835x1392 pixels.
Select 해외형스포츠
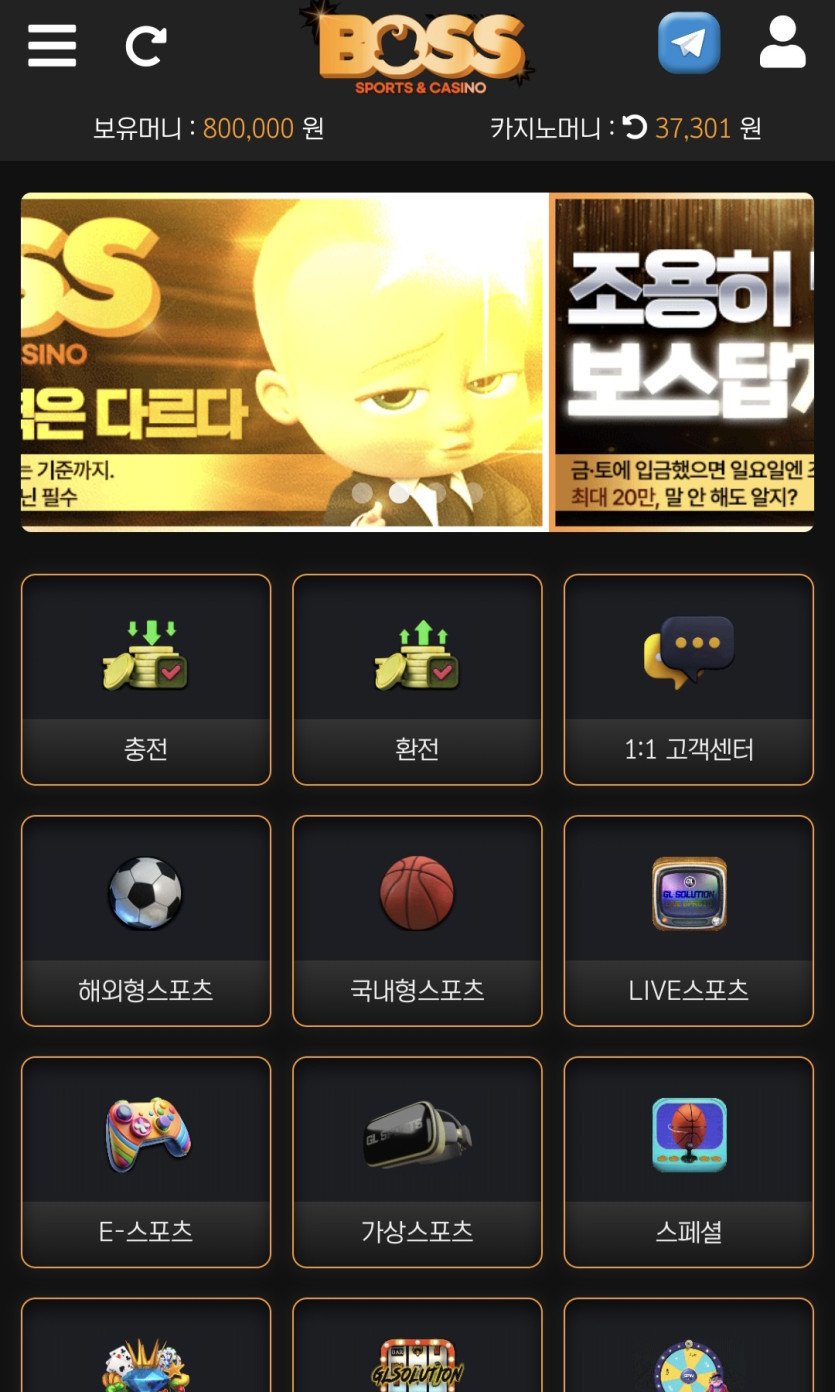pyautogui.click(x=146, y=920)
